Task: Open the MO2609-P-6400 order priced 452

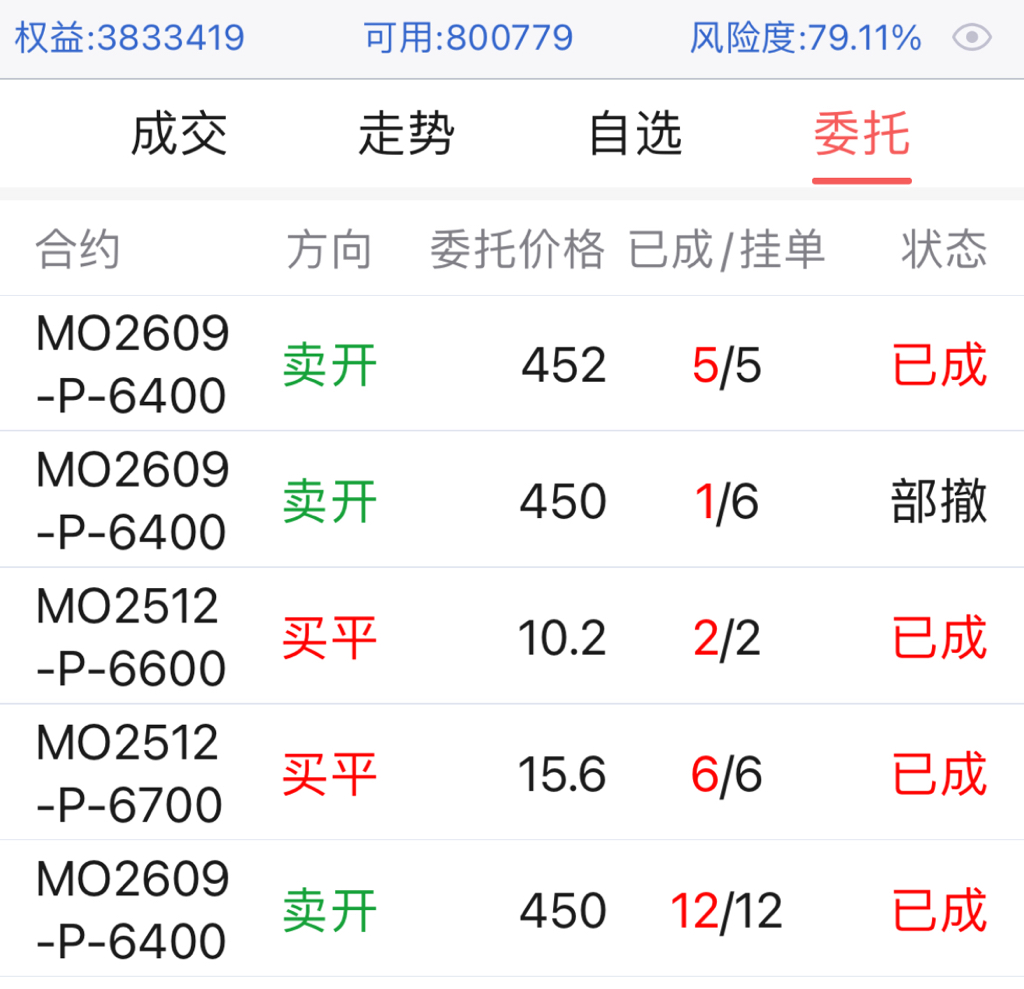Action: 512,365
